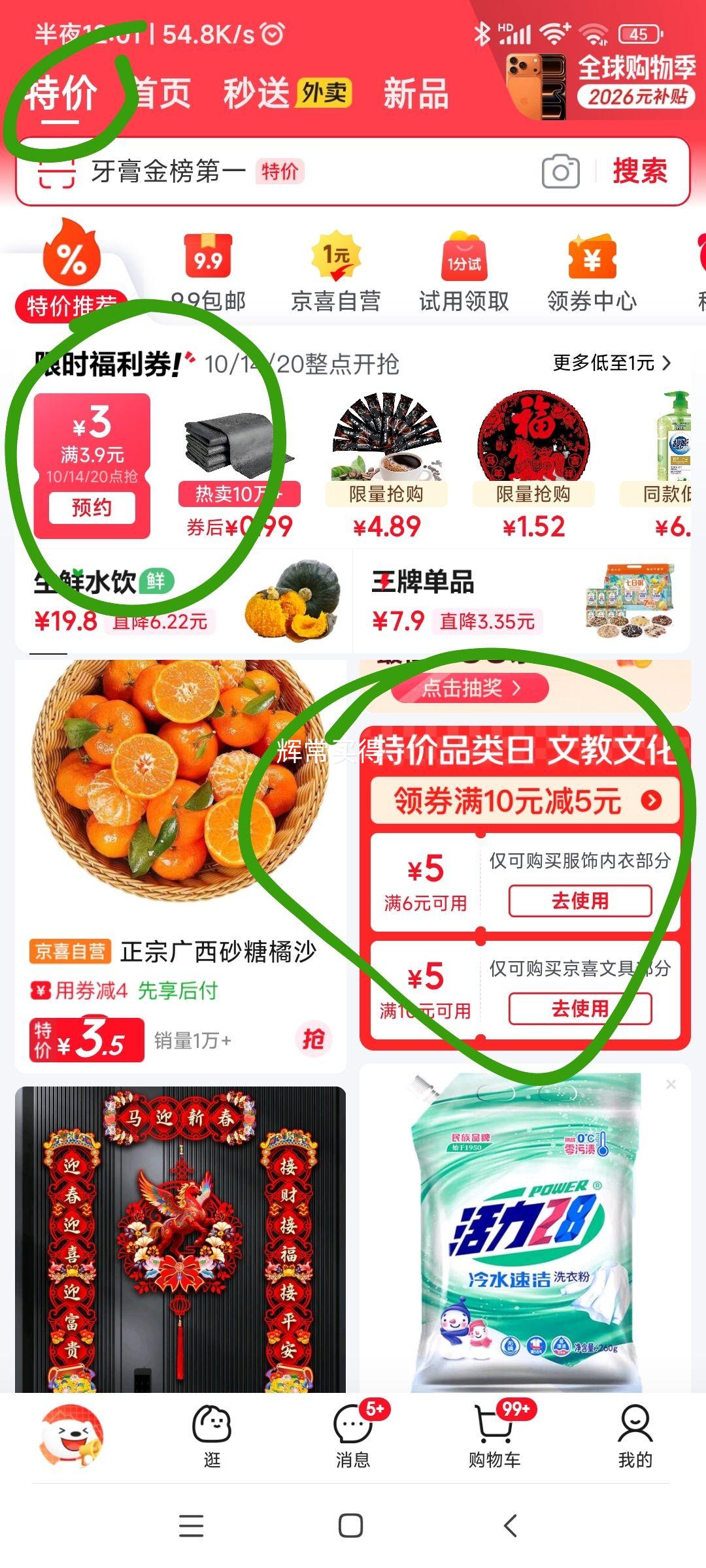Open the 逛 browse icon
Screen dimensions: 706x1568
[x=212, y=1431]
